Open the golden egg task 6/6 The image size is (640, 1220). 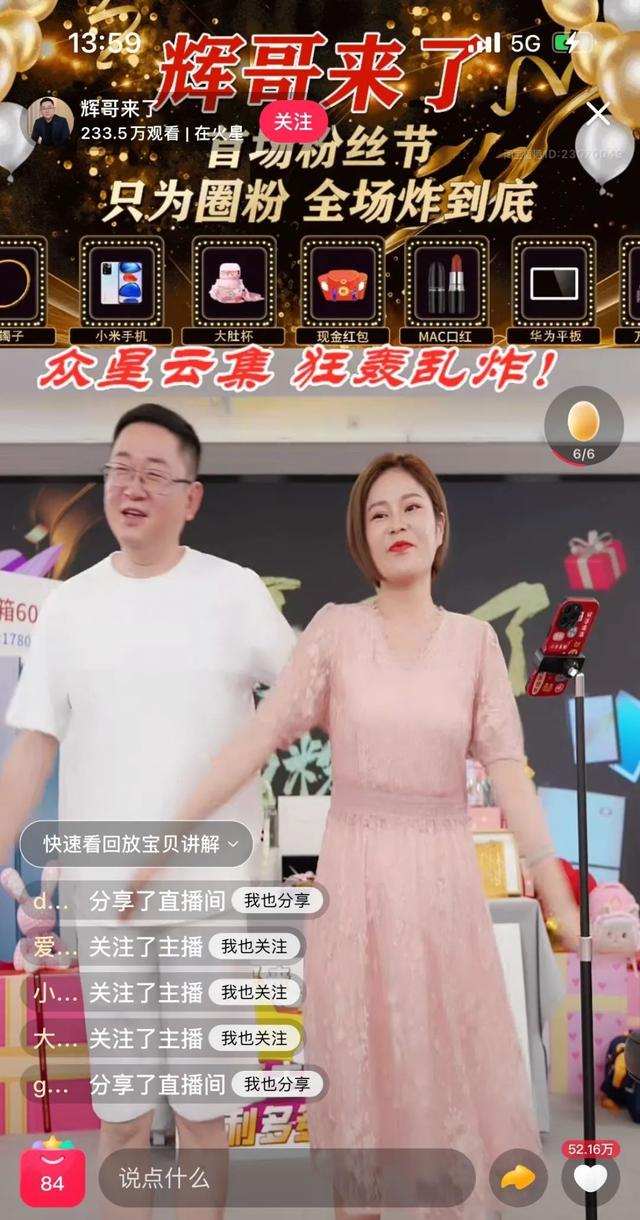pyautogui.click(x=583, y=427)
